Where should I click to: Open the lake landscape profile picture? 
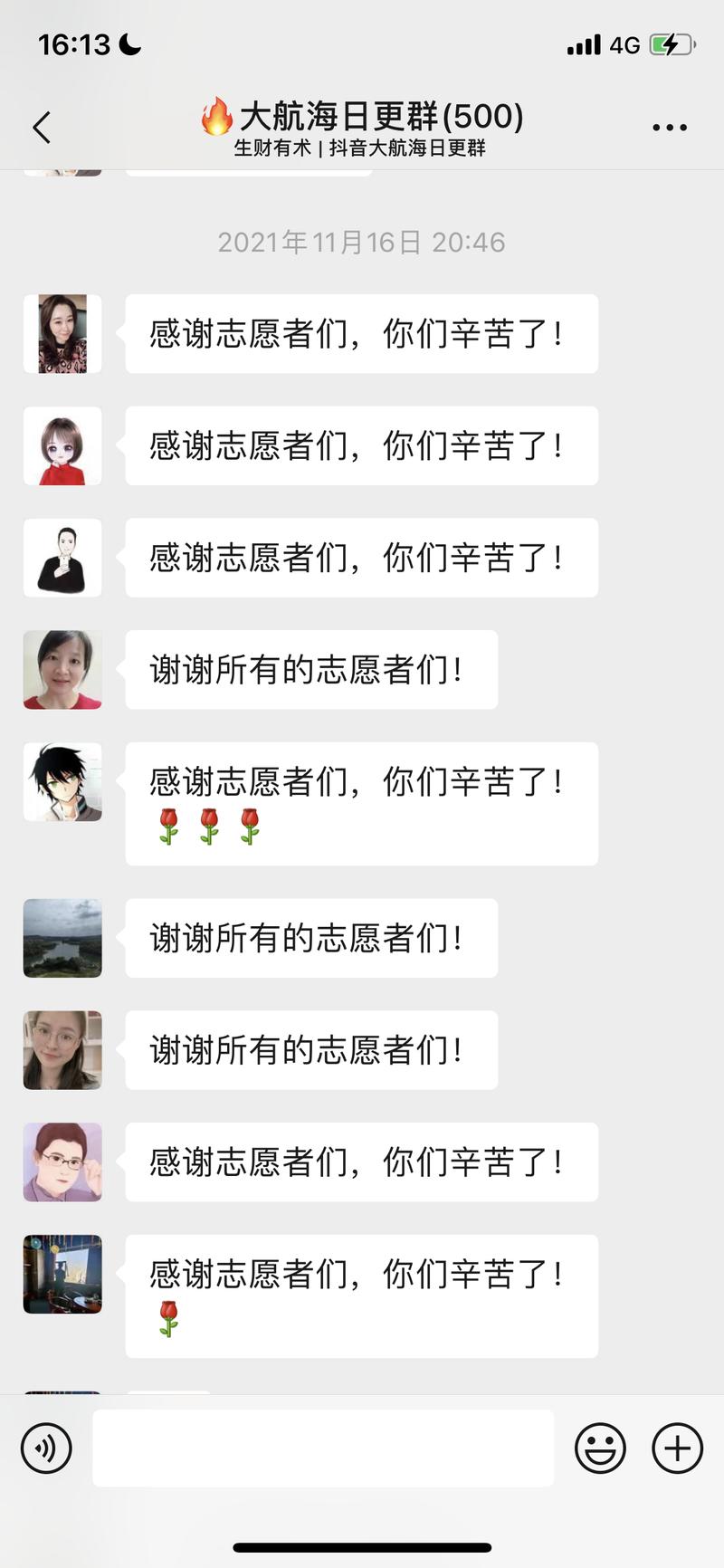pyautogui.click(x=62, y=938)
